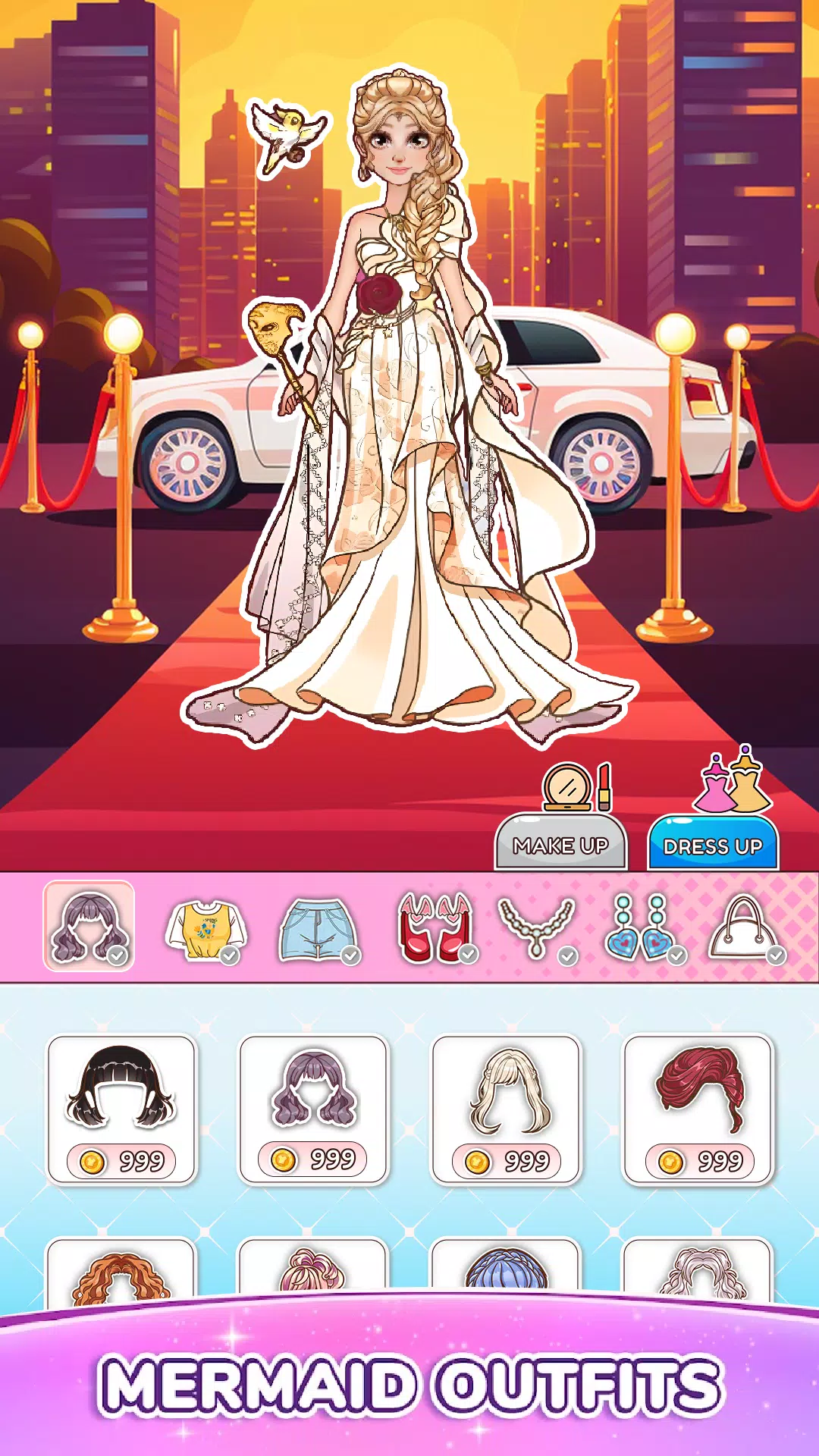Viewport: 819px width, 1456px height.
Task: Open the pearl necklace category
Action: pyautogui.click(x=537, y=928)
